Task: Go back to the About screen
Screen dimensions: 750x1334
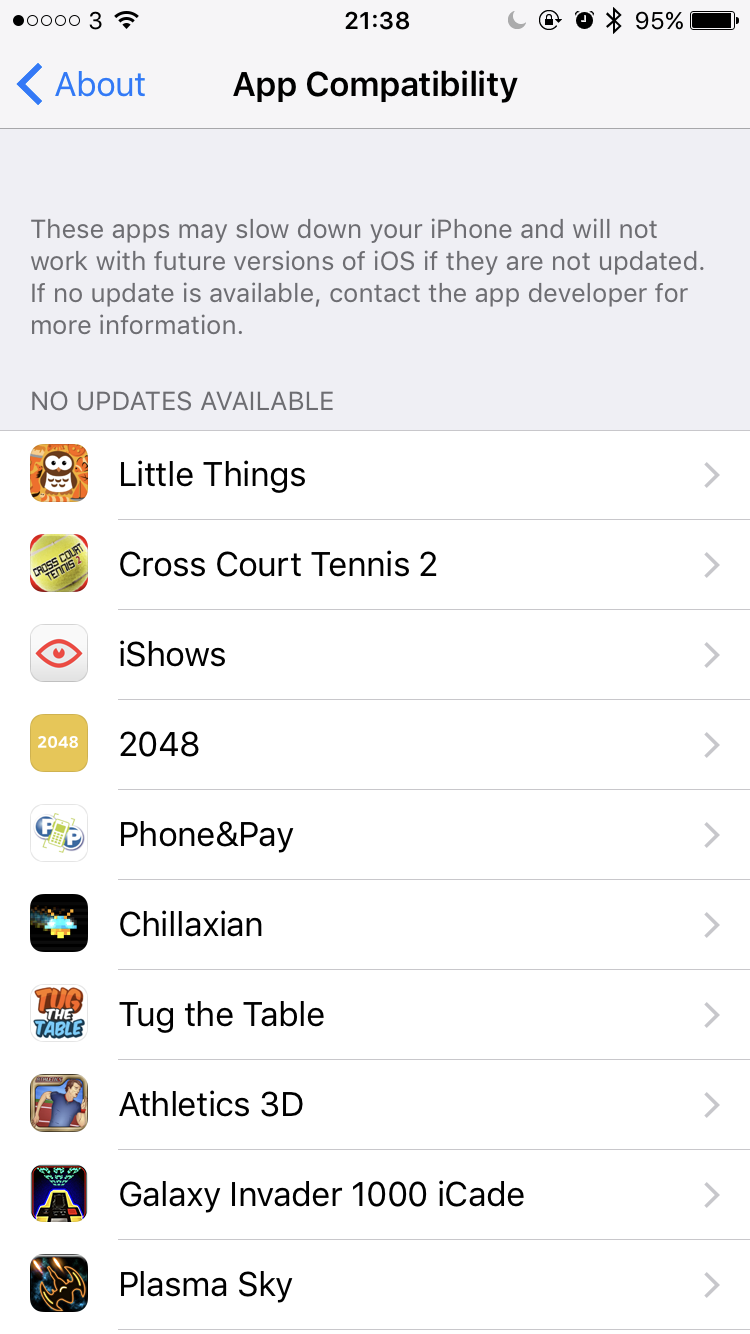Action: 82,85
